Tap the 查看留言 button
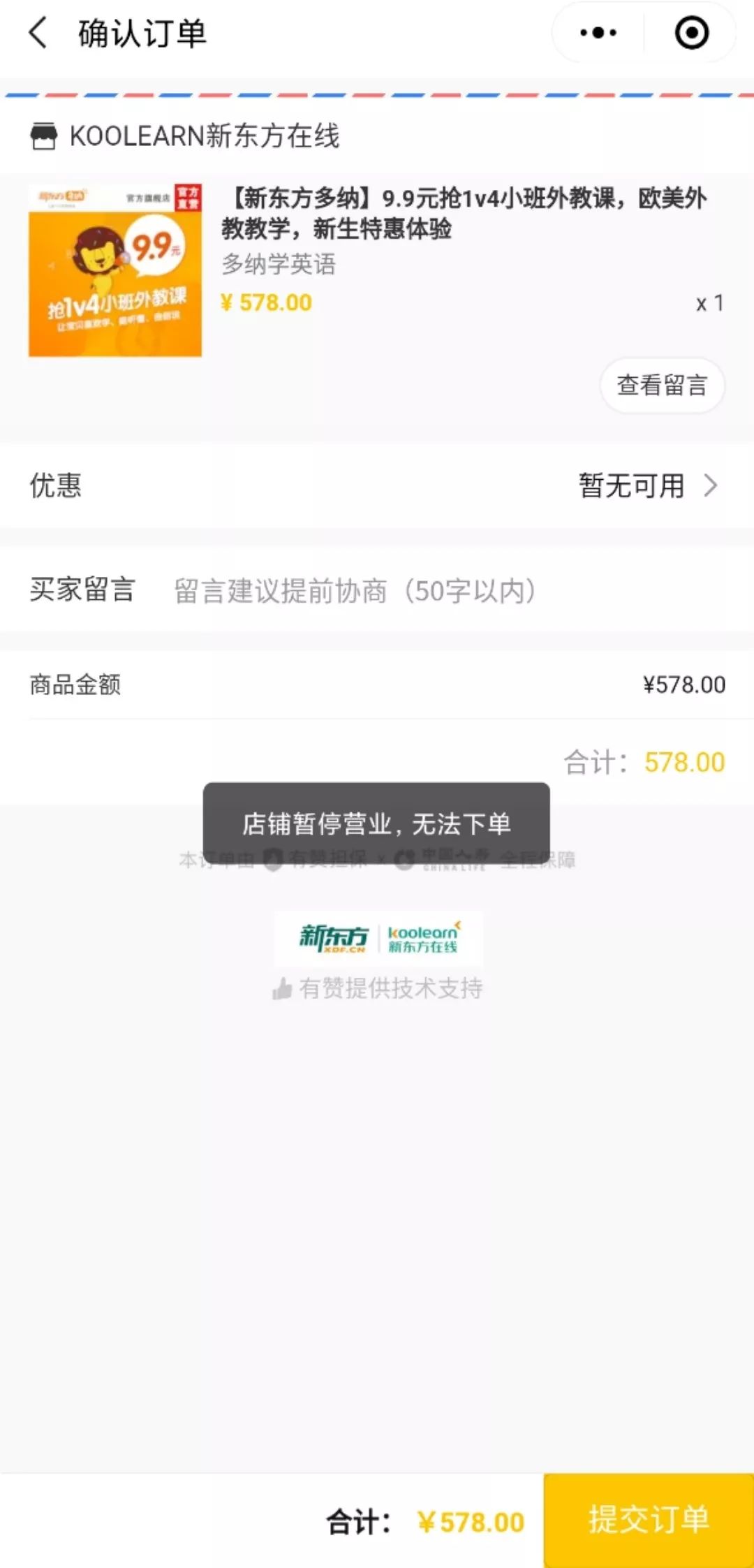This screenshot has width=754, height=1568. point(662,385)
